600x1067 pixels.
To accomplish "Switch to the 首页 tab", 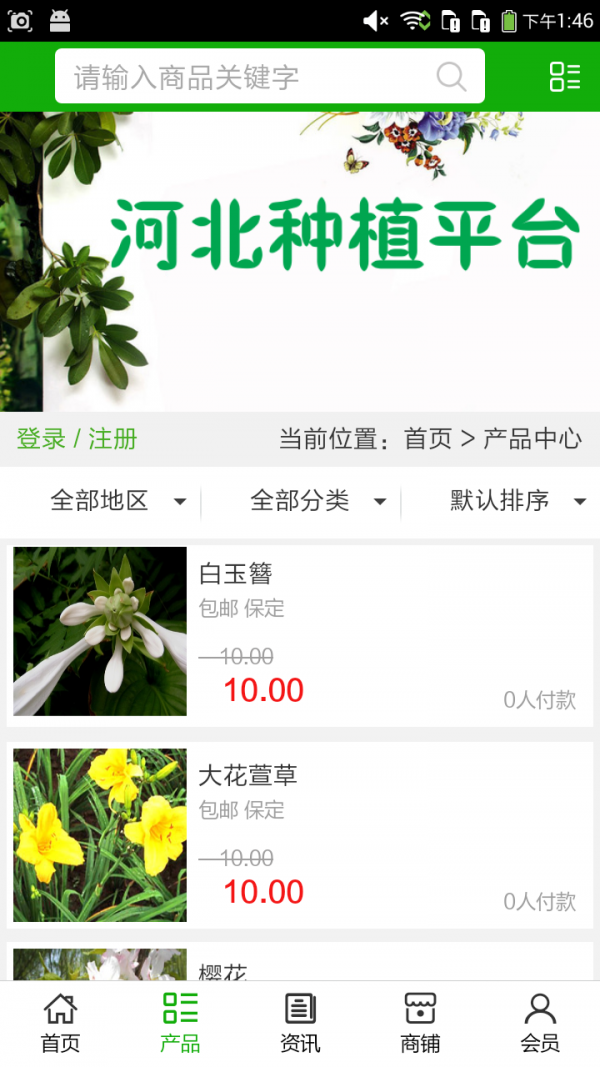I will click(60, 1023).
